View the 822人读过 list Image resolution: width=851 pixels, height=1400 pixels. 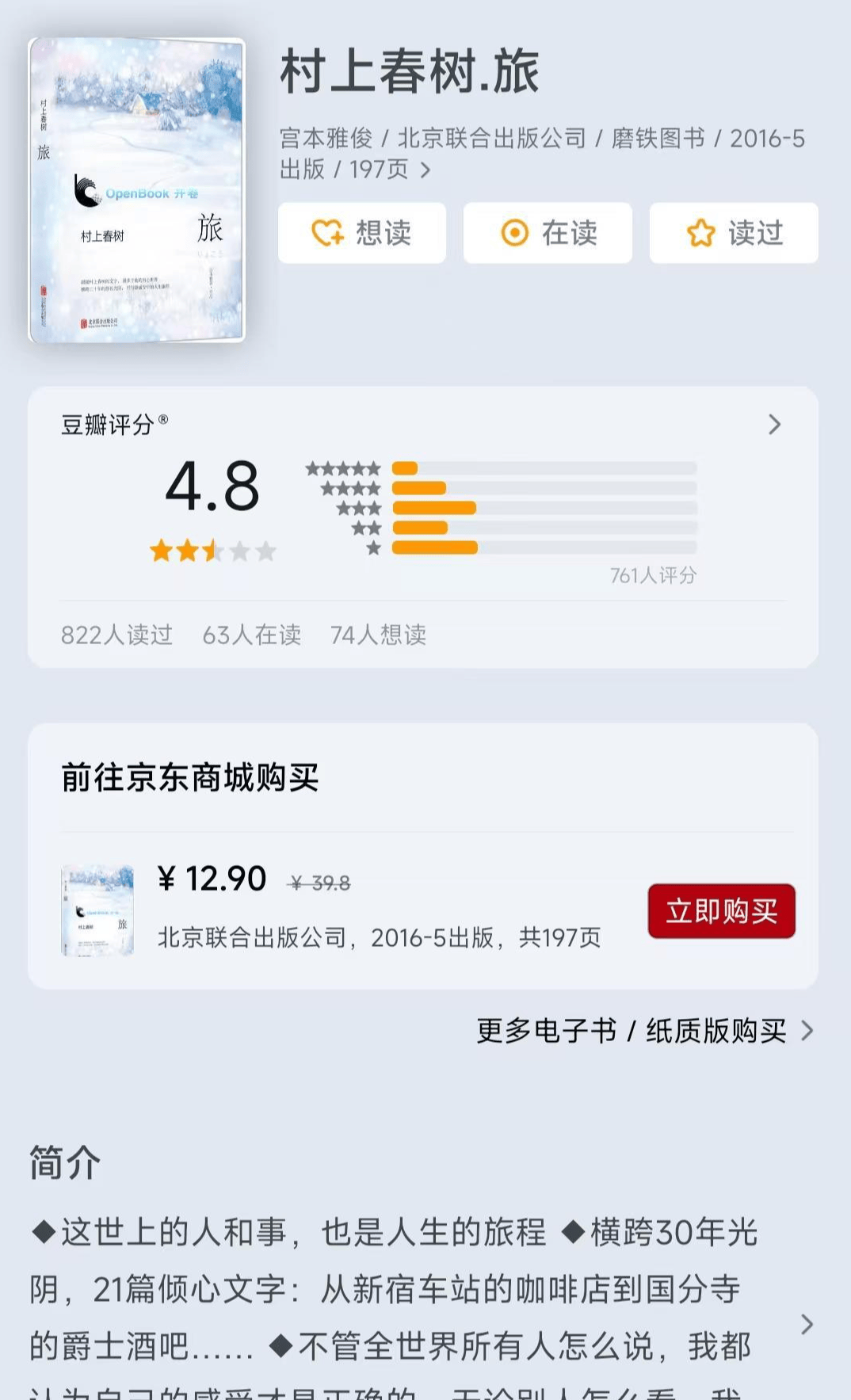[x=116, y=635]
